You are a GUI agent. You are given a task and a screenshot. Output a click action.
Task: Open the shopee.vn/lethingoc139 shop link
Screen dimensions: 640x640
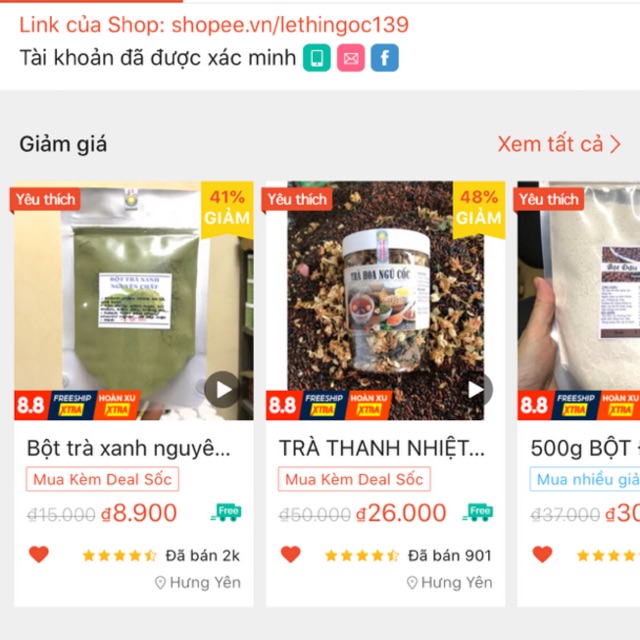click(290, 25)
